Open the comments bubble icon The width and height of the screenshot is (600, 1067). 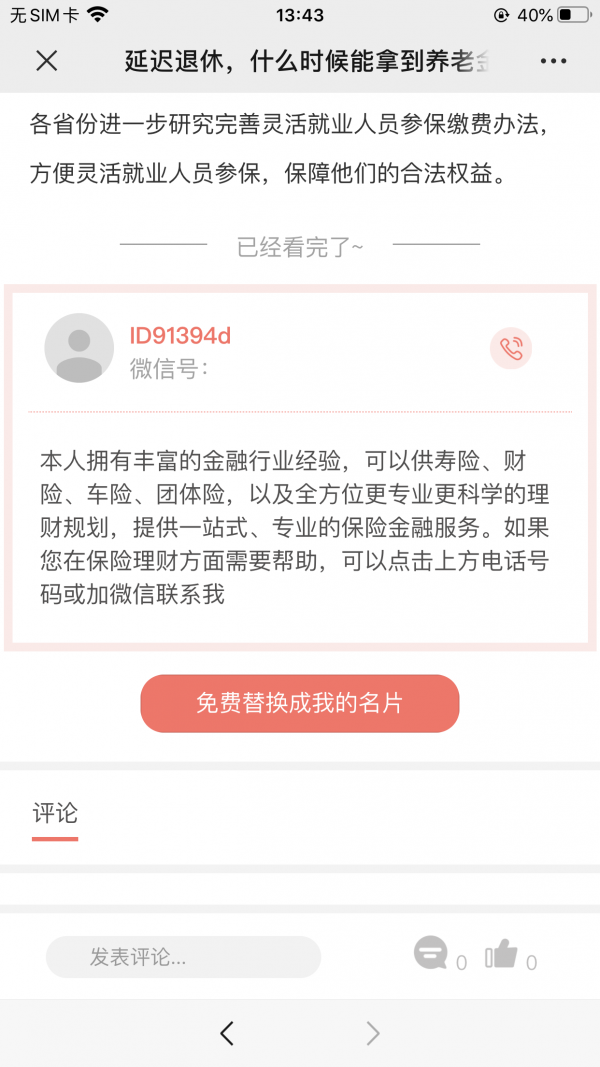click(431, 953)
